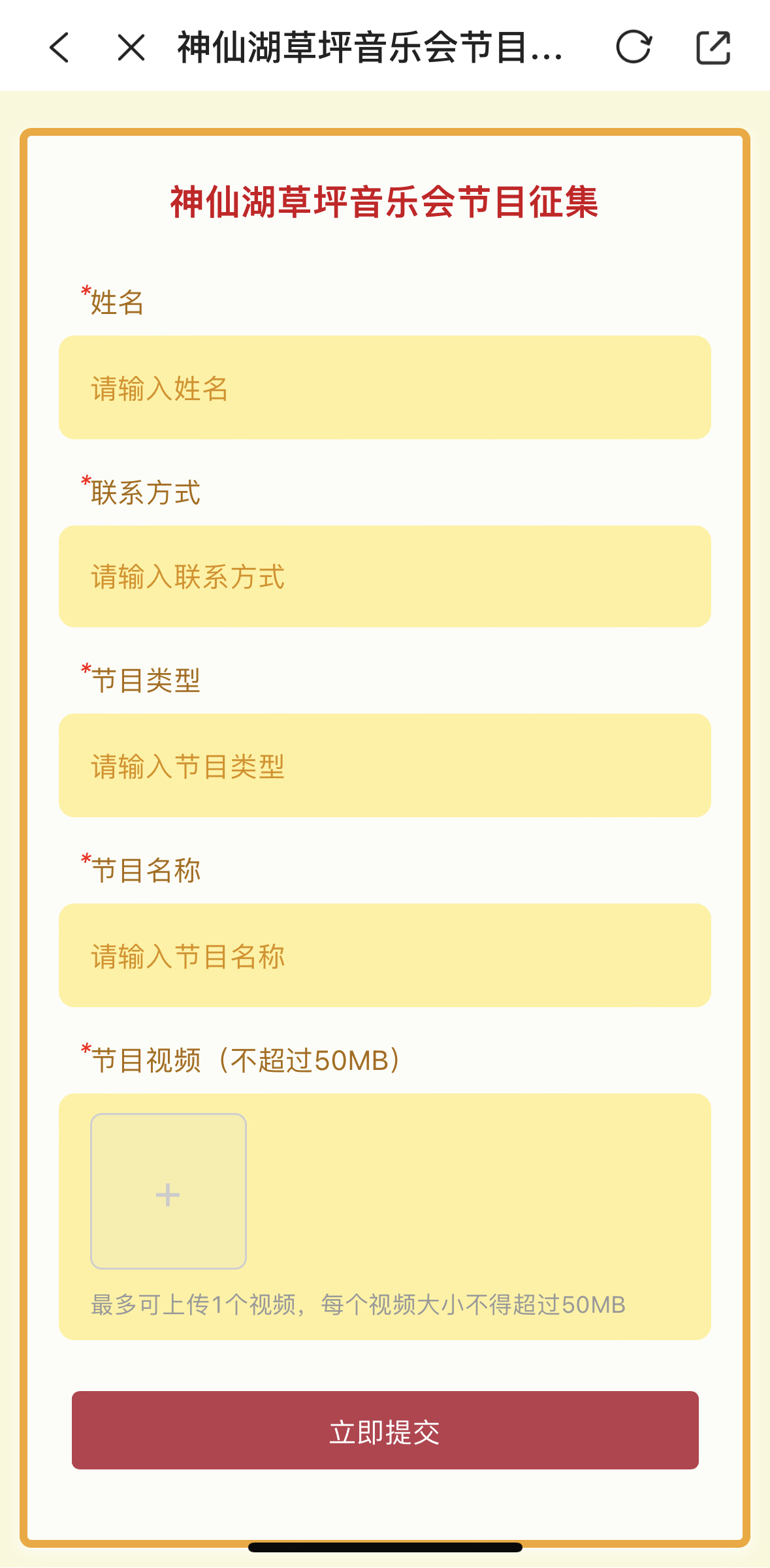
Task: Select the 姓名 name input field
Action: [385, 387]
